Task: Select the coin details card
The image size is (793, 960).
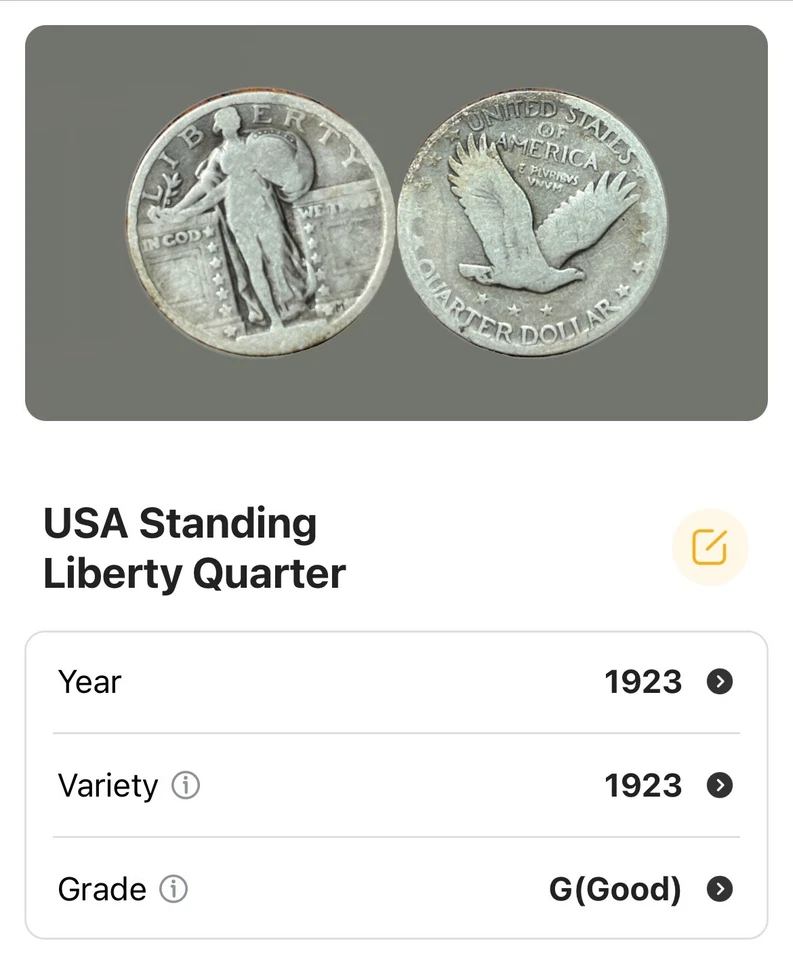Action: click(396, 785)
